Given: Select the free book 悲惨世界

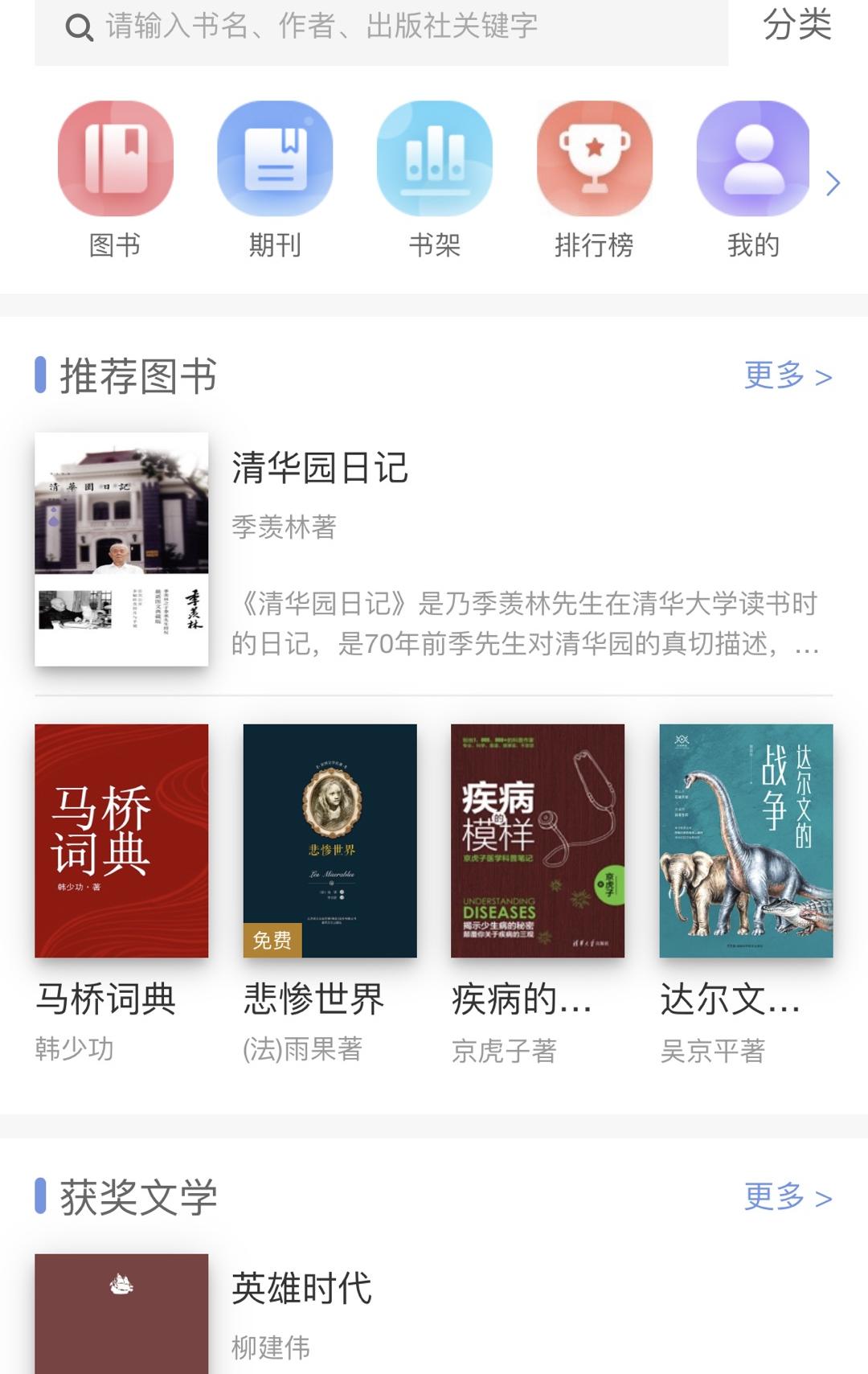Looking at the screenshot, I should 330,841.
